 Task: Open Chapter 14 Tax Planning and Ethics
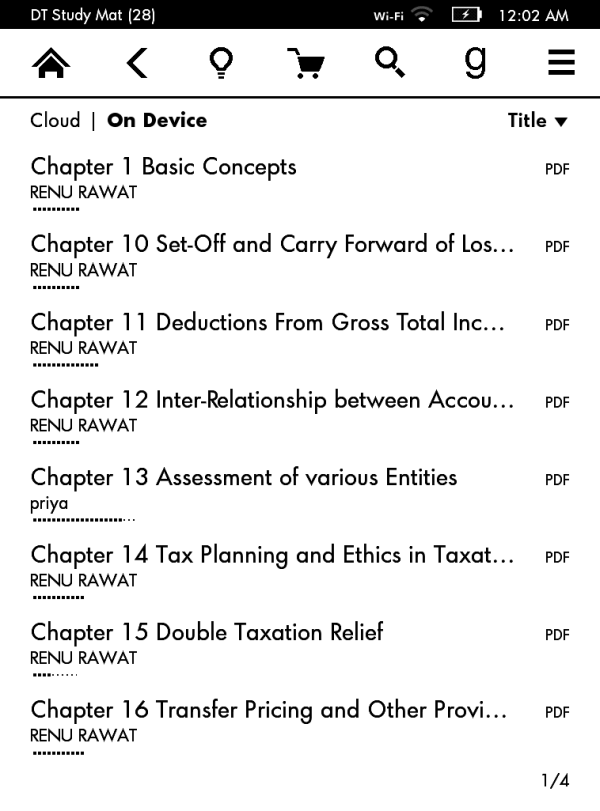pos(272,556)
